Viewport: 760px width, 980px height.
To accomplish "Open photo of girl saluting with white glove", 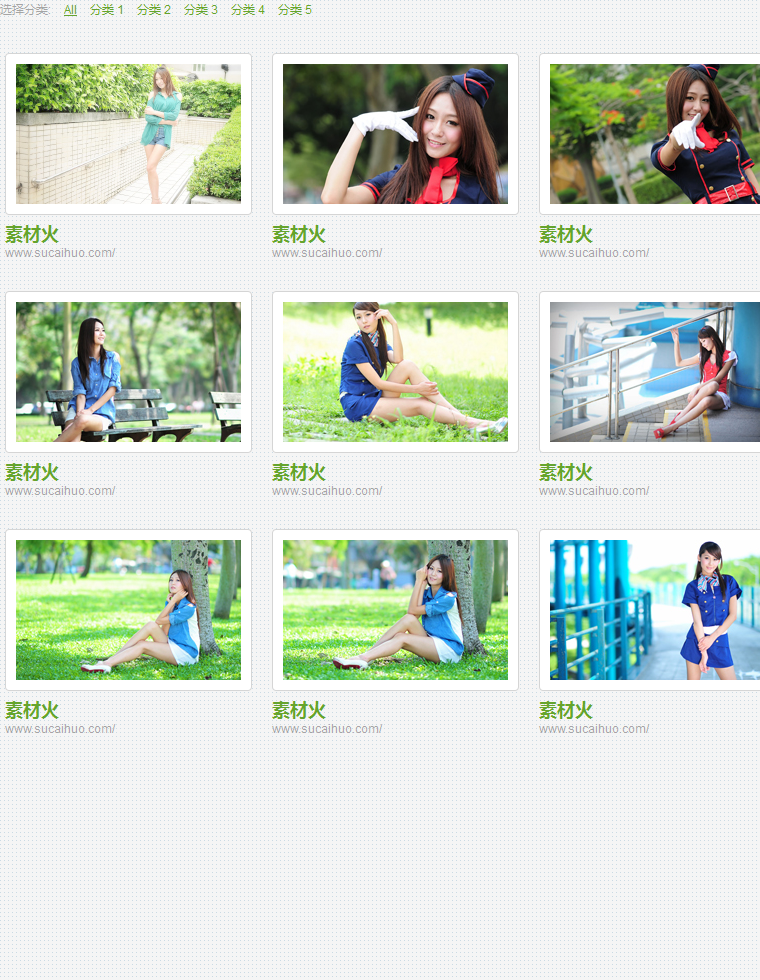I will 395,134.
